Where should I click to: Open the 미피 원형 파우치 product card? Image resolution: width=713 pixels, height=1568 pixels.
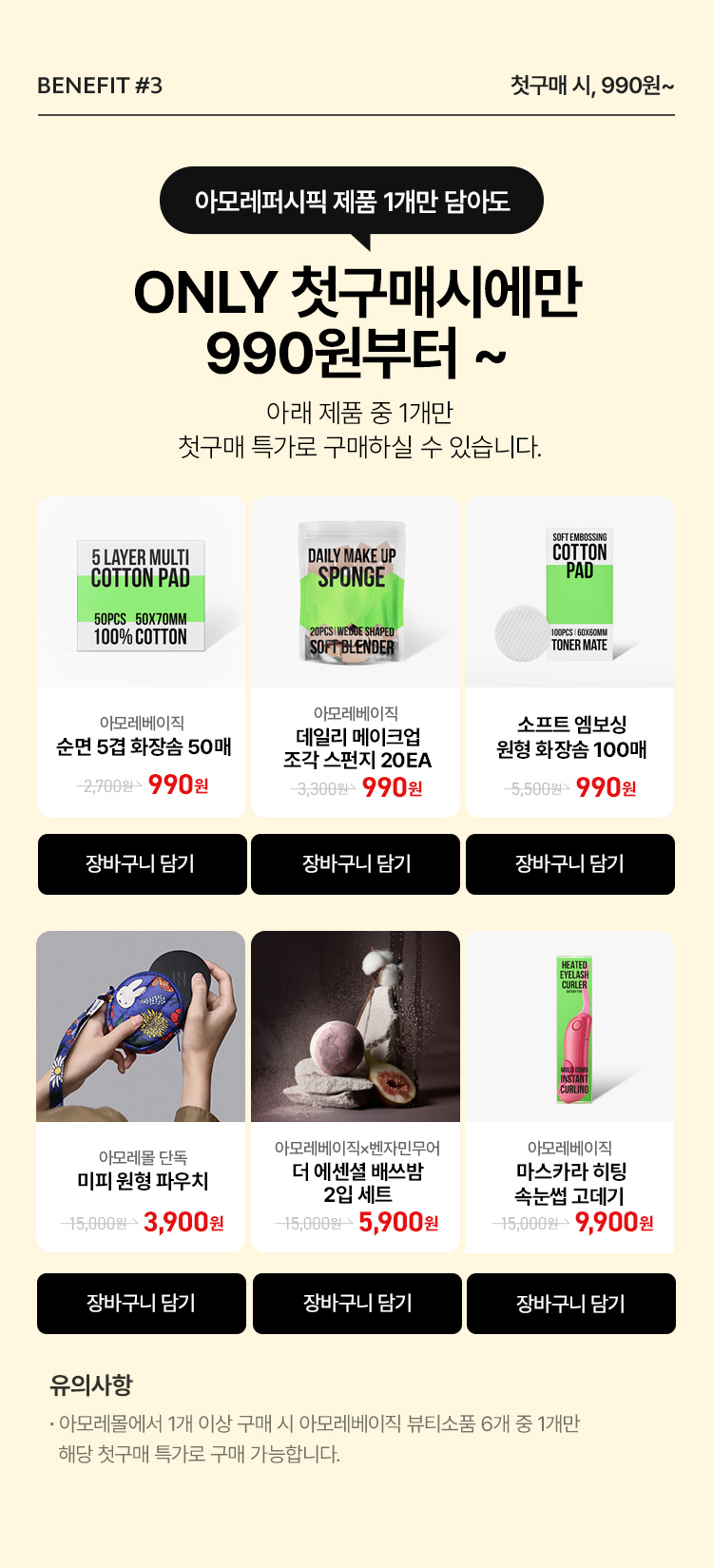pos(141,1091)
